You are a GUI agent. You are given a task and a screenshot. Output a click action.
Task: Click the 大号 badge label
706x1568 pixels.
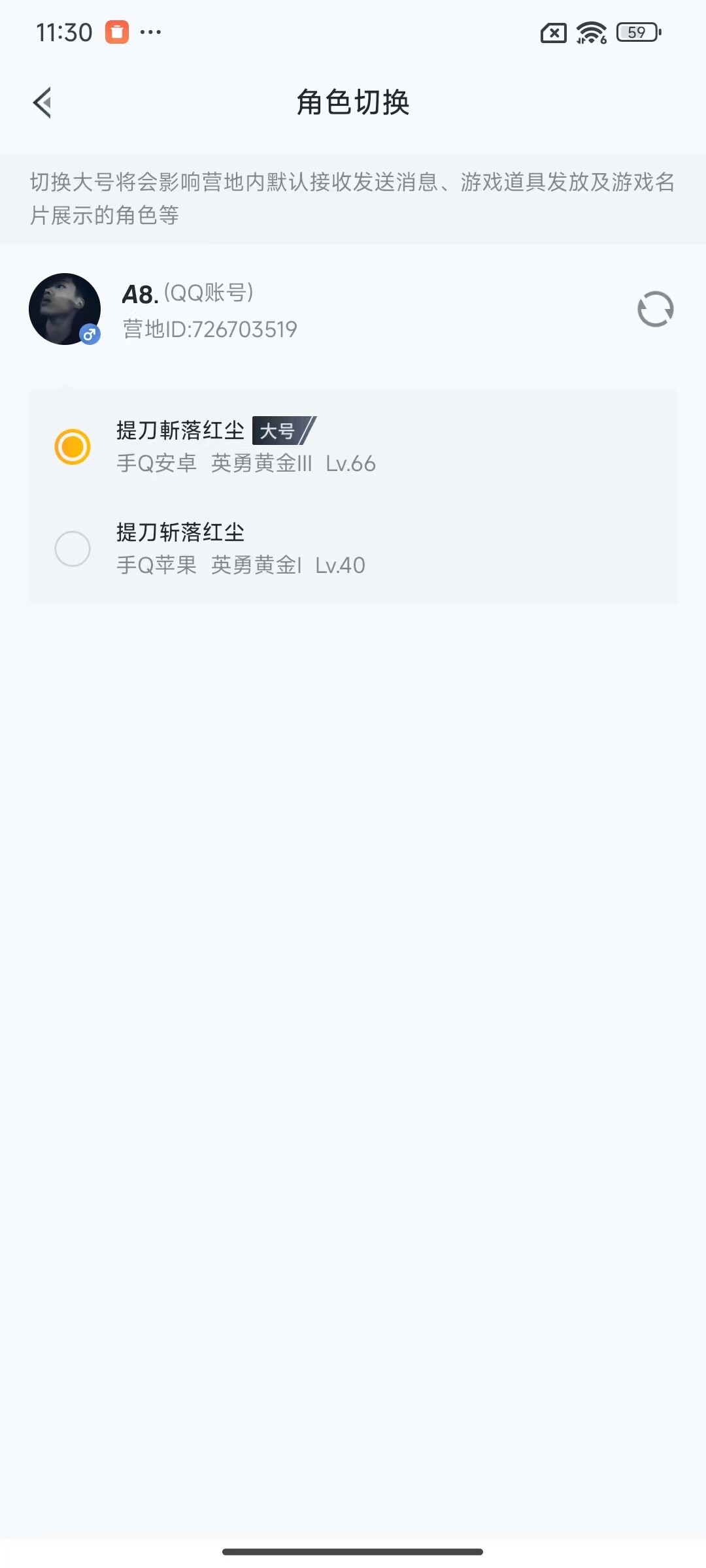279,431
